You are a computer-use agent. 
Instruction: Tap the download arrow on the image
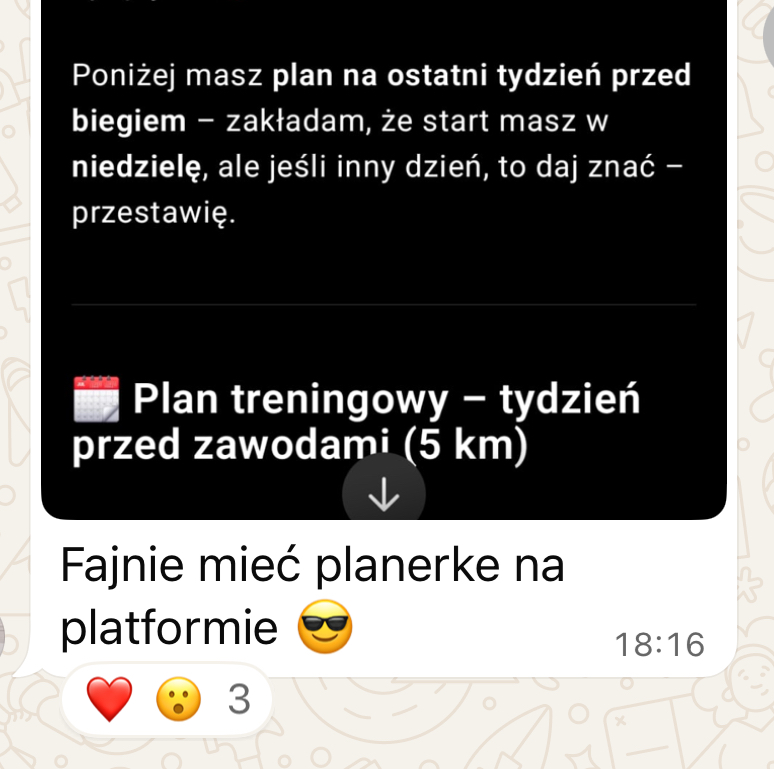(384, 495)
